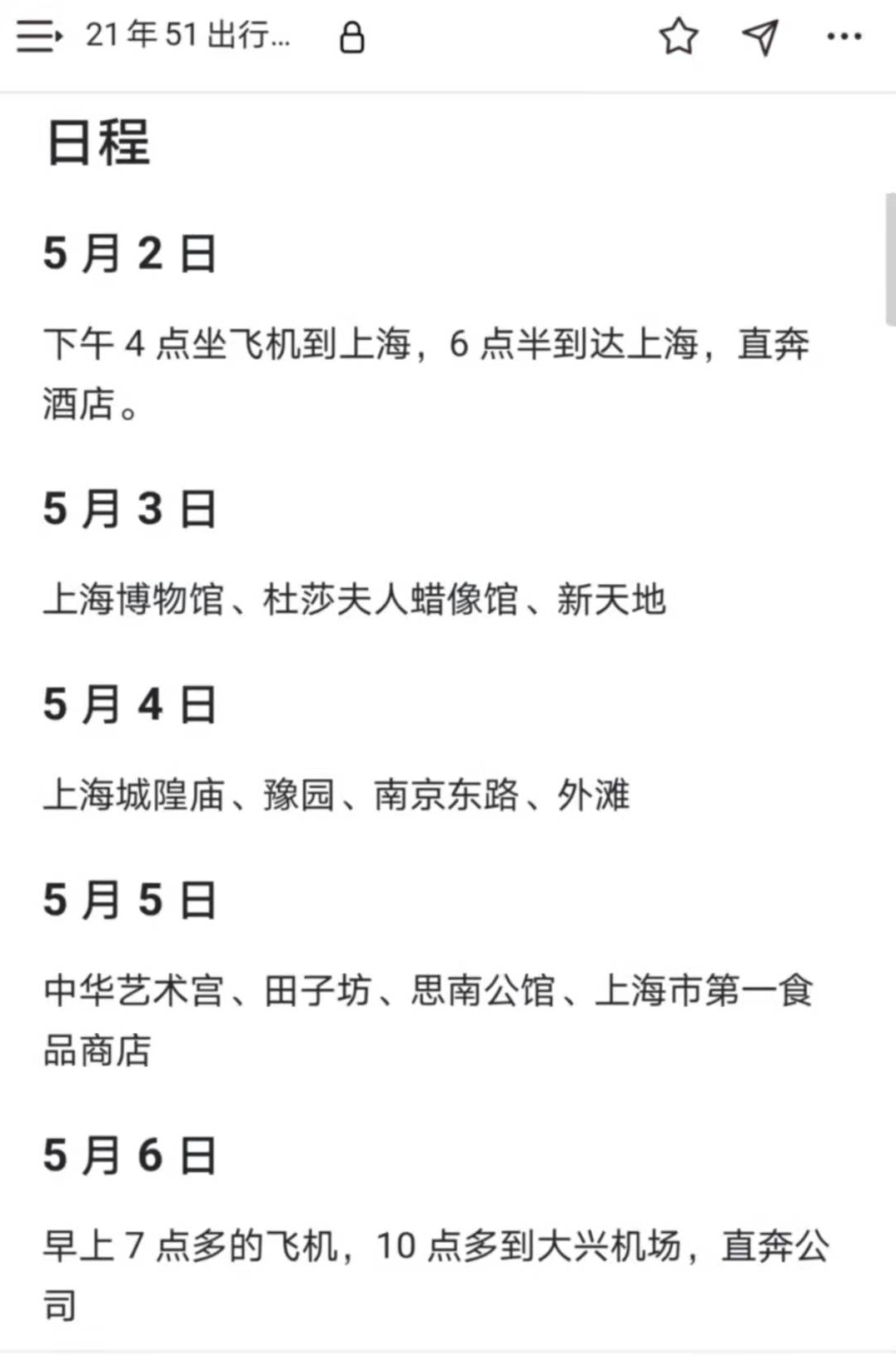Tap the lock permission icon

[352, 37]
